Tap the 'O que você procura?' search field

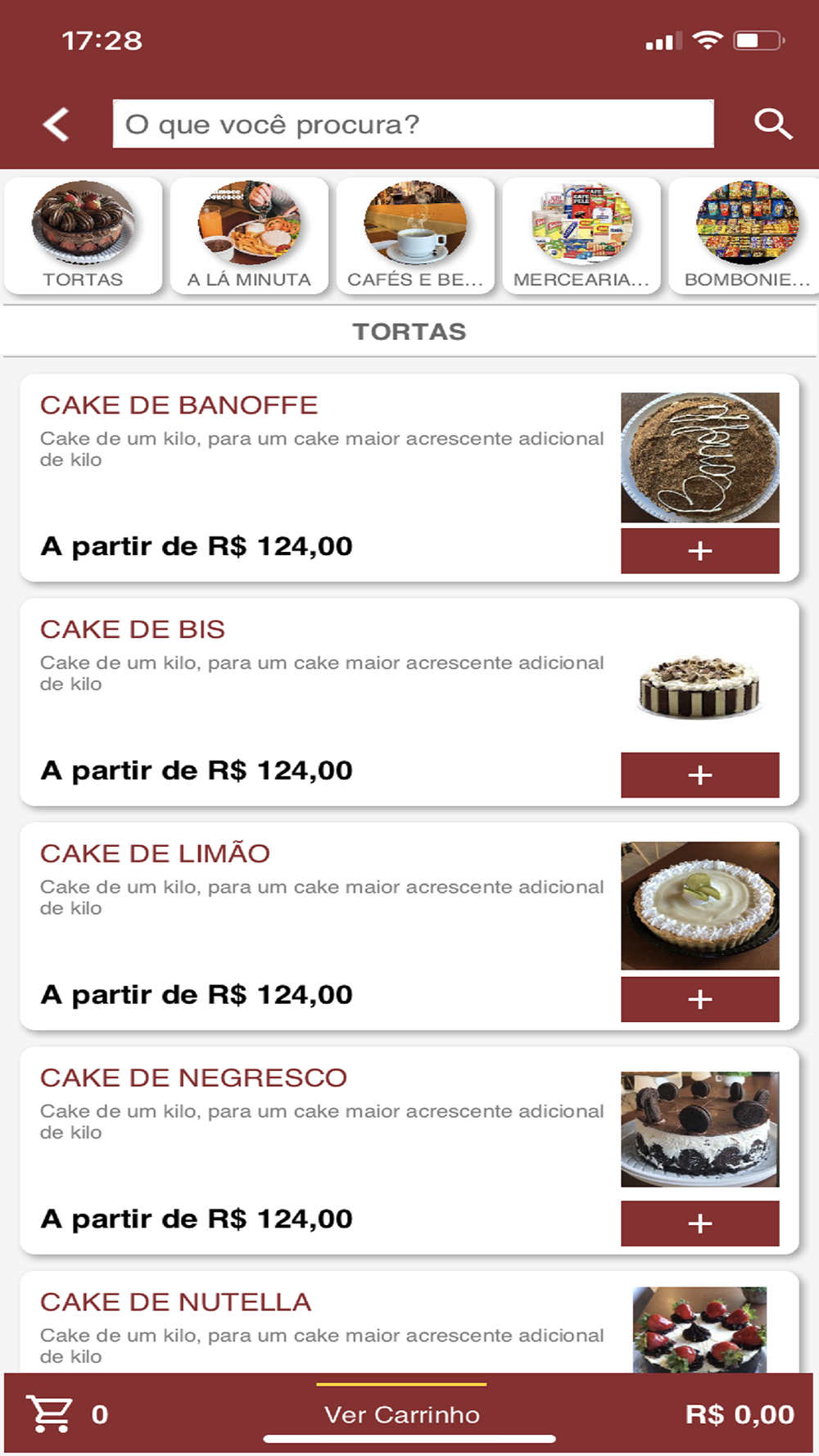click(x=413, y=124)
